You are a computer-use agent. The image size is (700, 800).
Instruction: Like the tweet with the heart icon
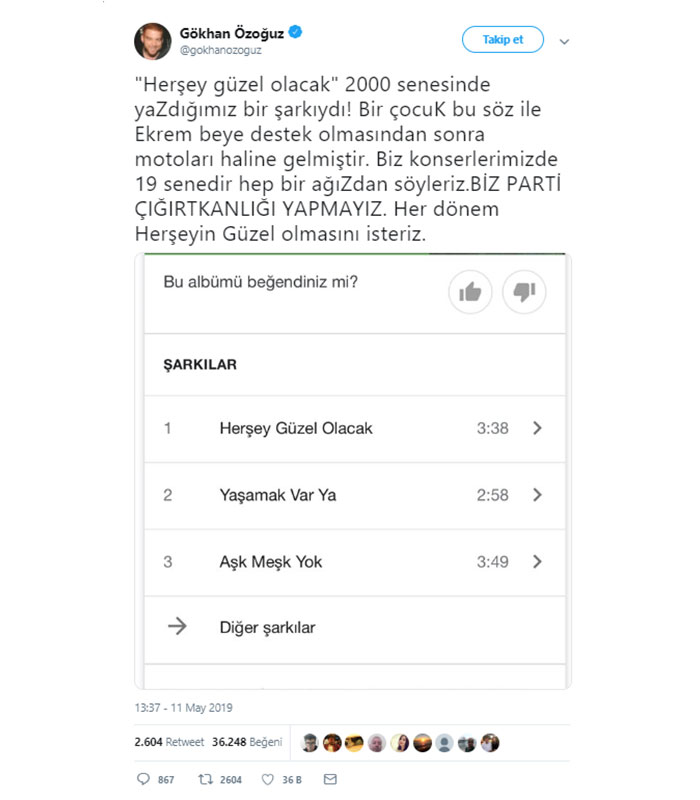coord(269,779)
